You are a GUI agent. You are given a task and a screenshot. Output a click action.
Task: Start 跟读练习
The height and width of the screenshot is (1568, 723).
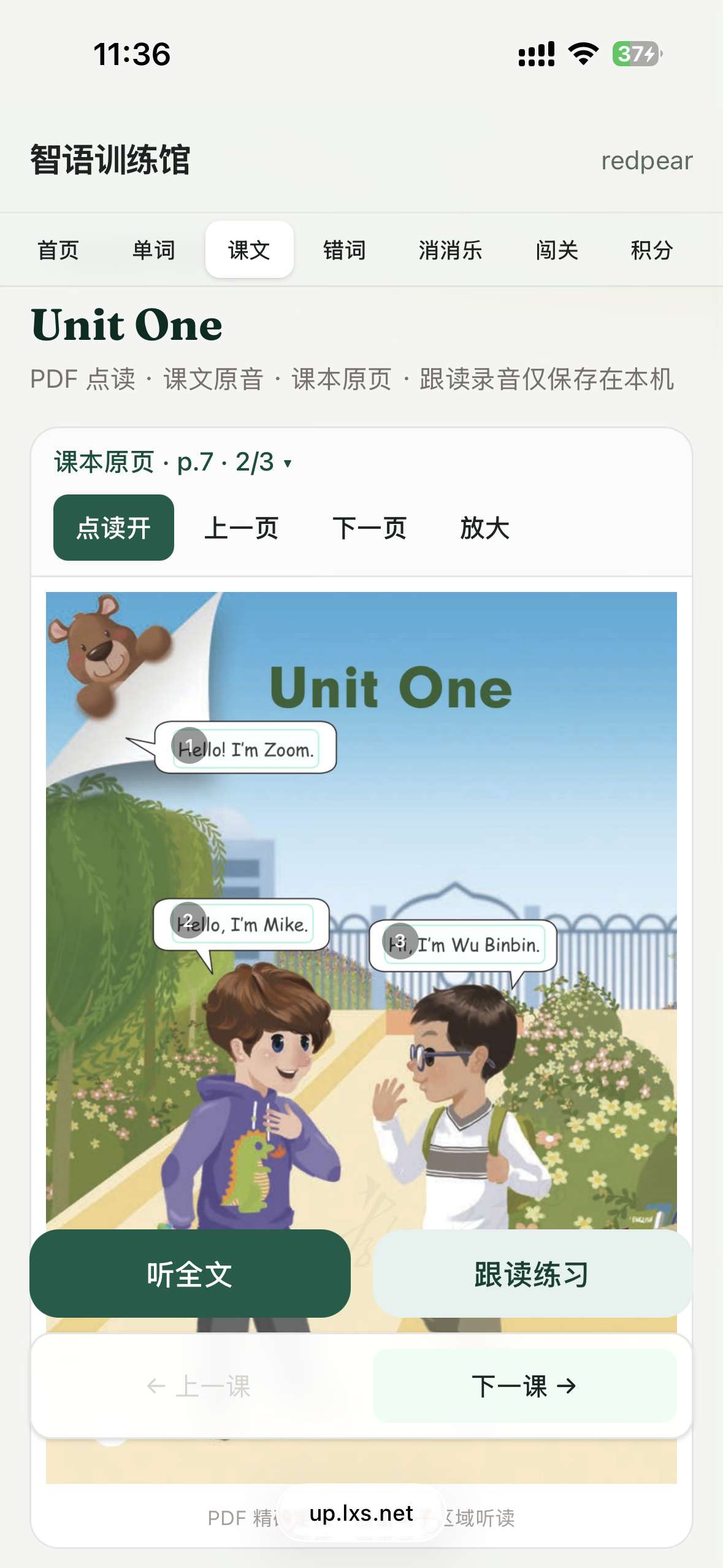pos(532,1274)
